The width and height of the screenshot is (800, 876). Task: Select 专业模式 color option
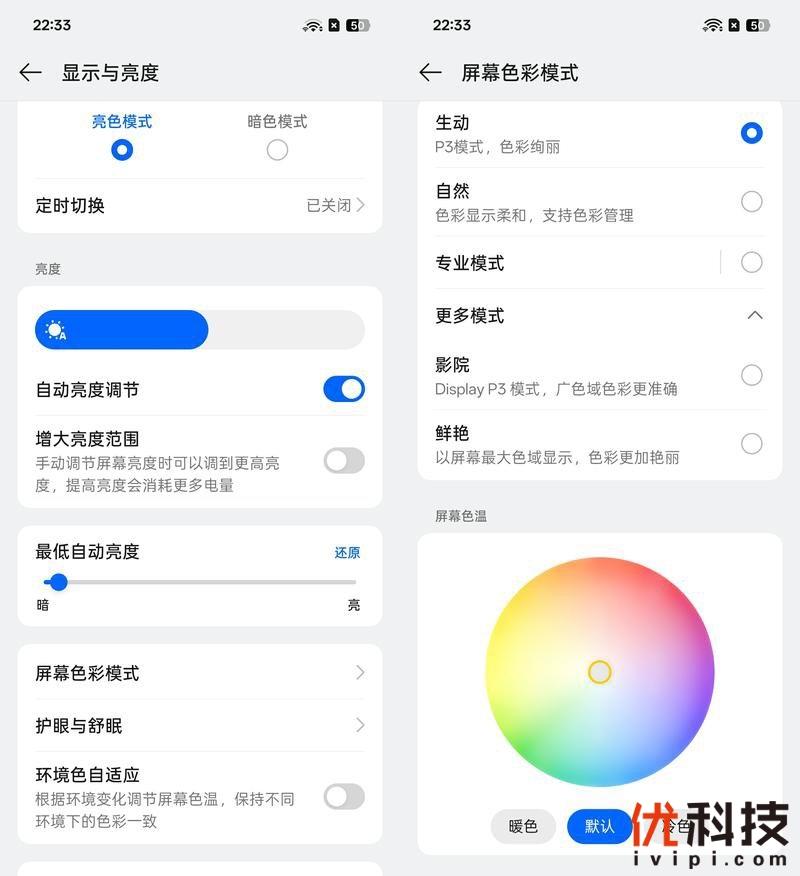point(751,262)
